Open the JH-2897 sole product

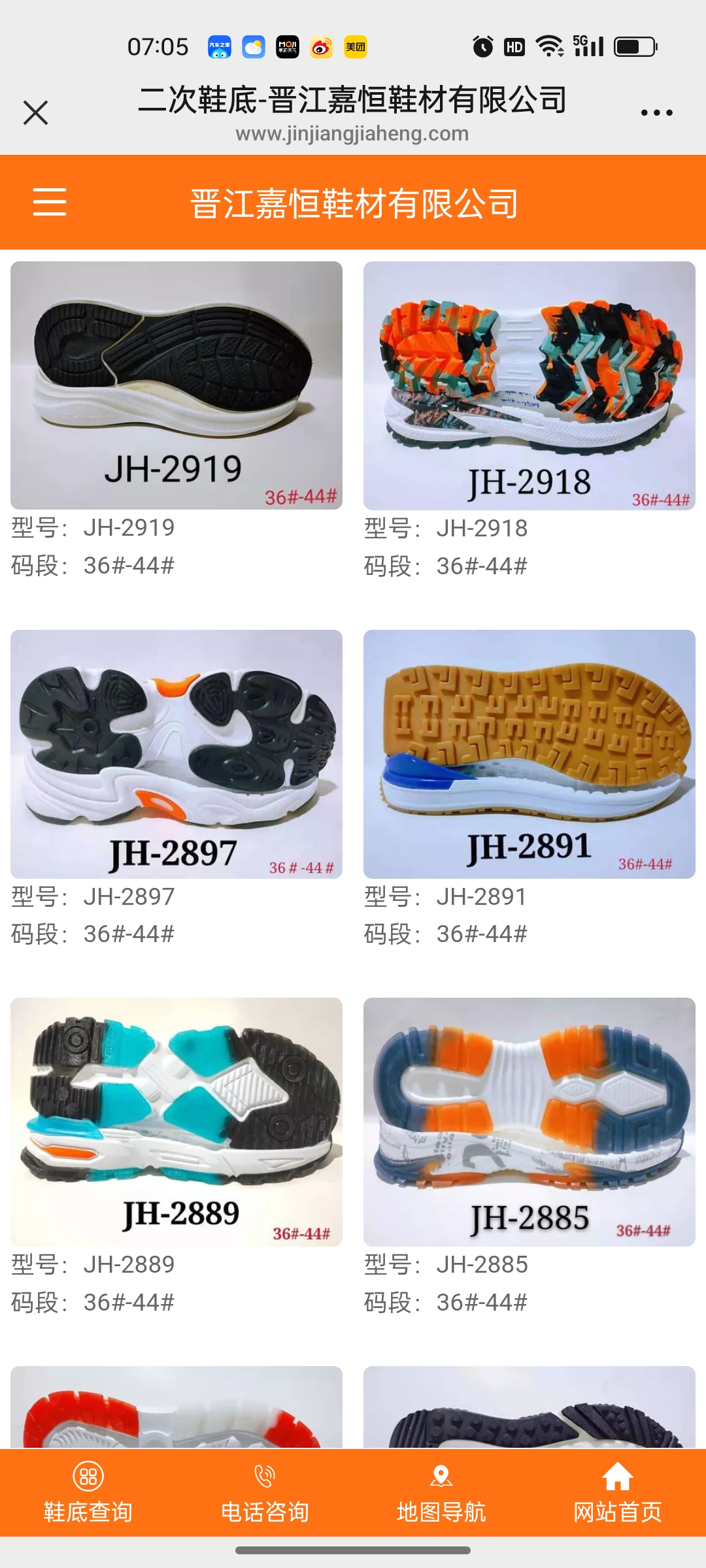pos(176,754)
